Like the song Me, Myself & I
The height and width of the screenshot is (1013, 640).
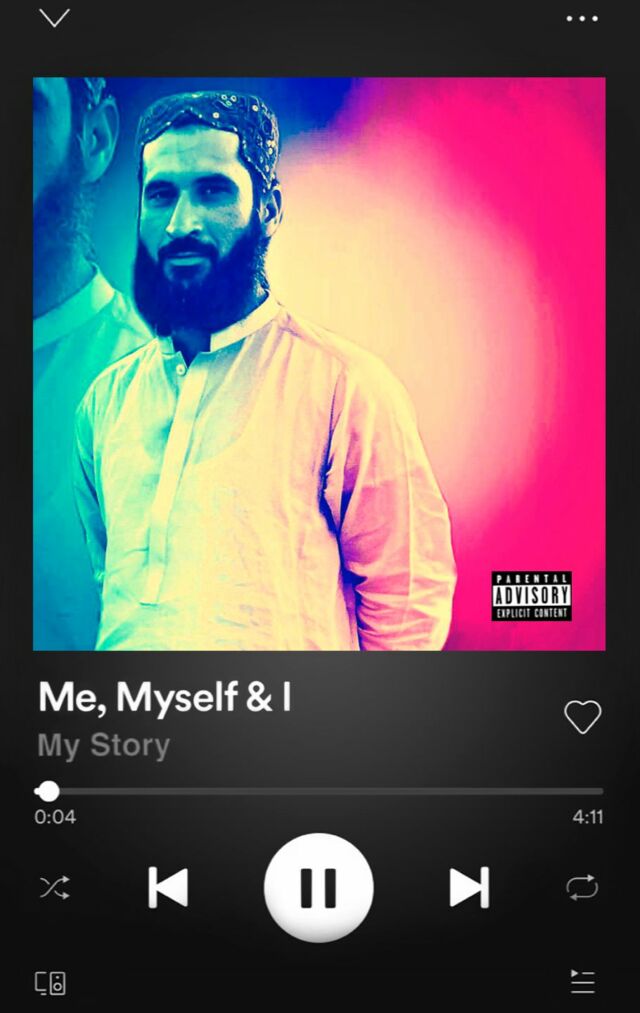point(582,716)
